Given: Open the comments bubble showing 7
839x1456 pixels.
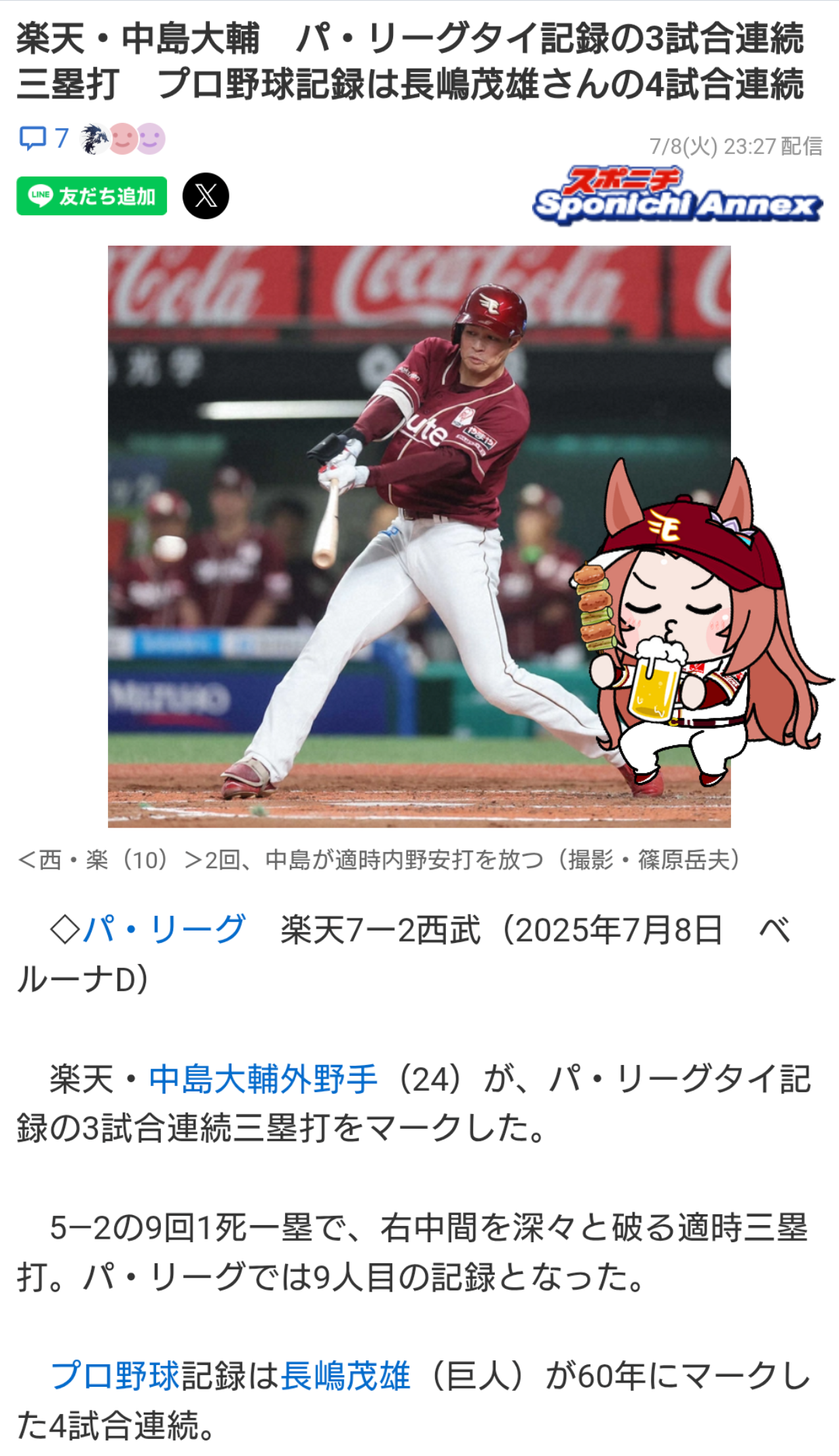Looking at the screenshot, I should pos(43,138).
